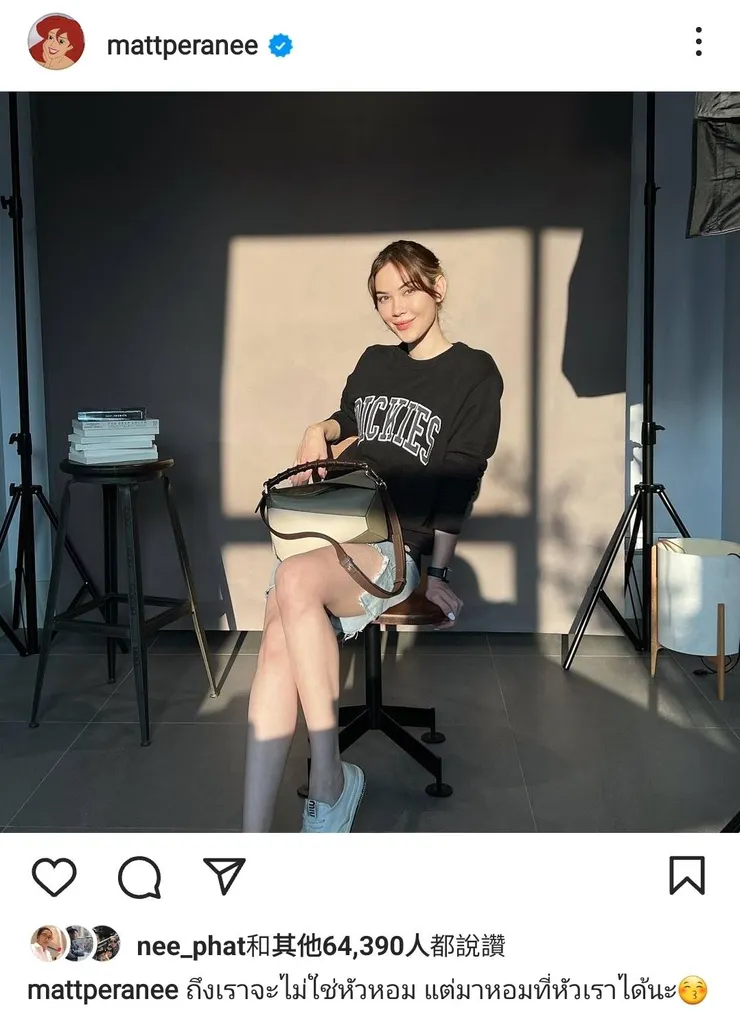
Task: Open the comments for this post
Action: click(139, 877)
